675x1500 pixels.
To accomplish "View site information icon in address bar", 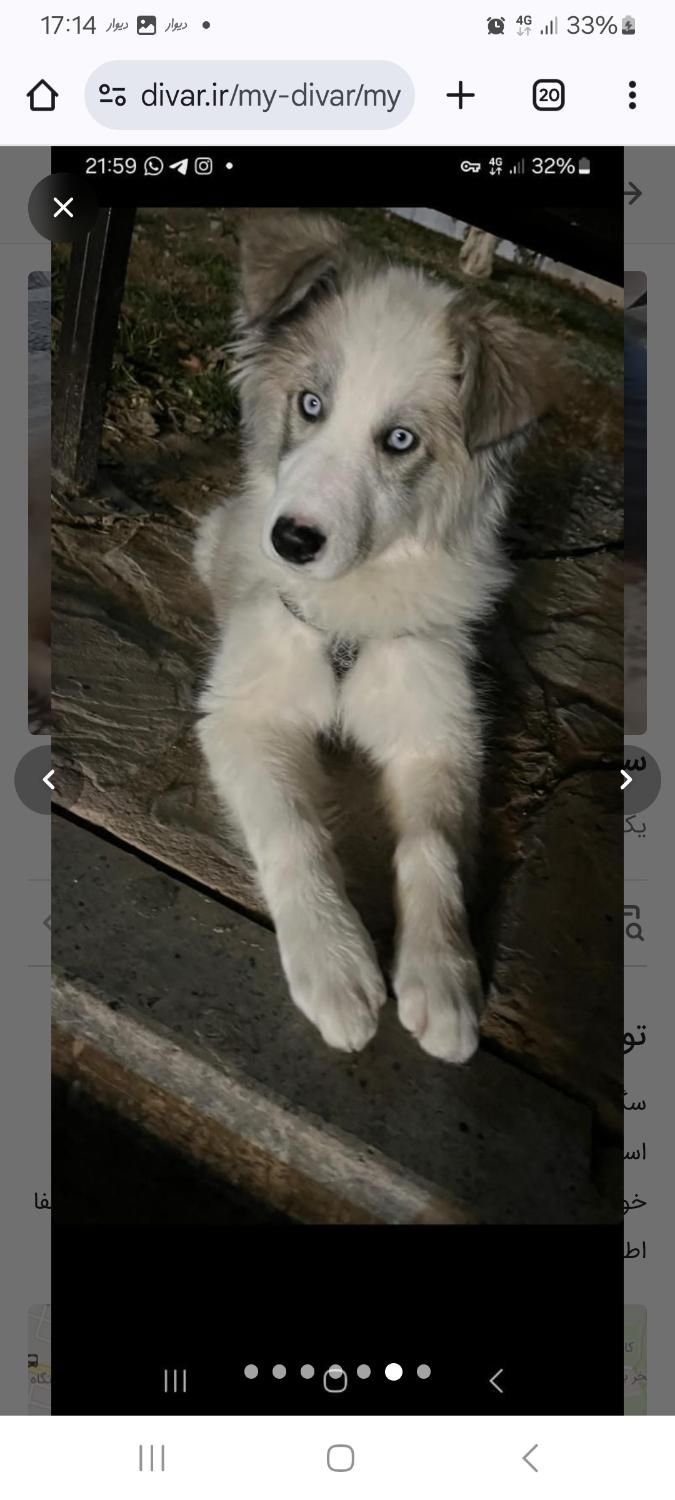I will coord(112,96).
